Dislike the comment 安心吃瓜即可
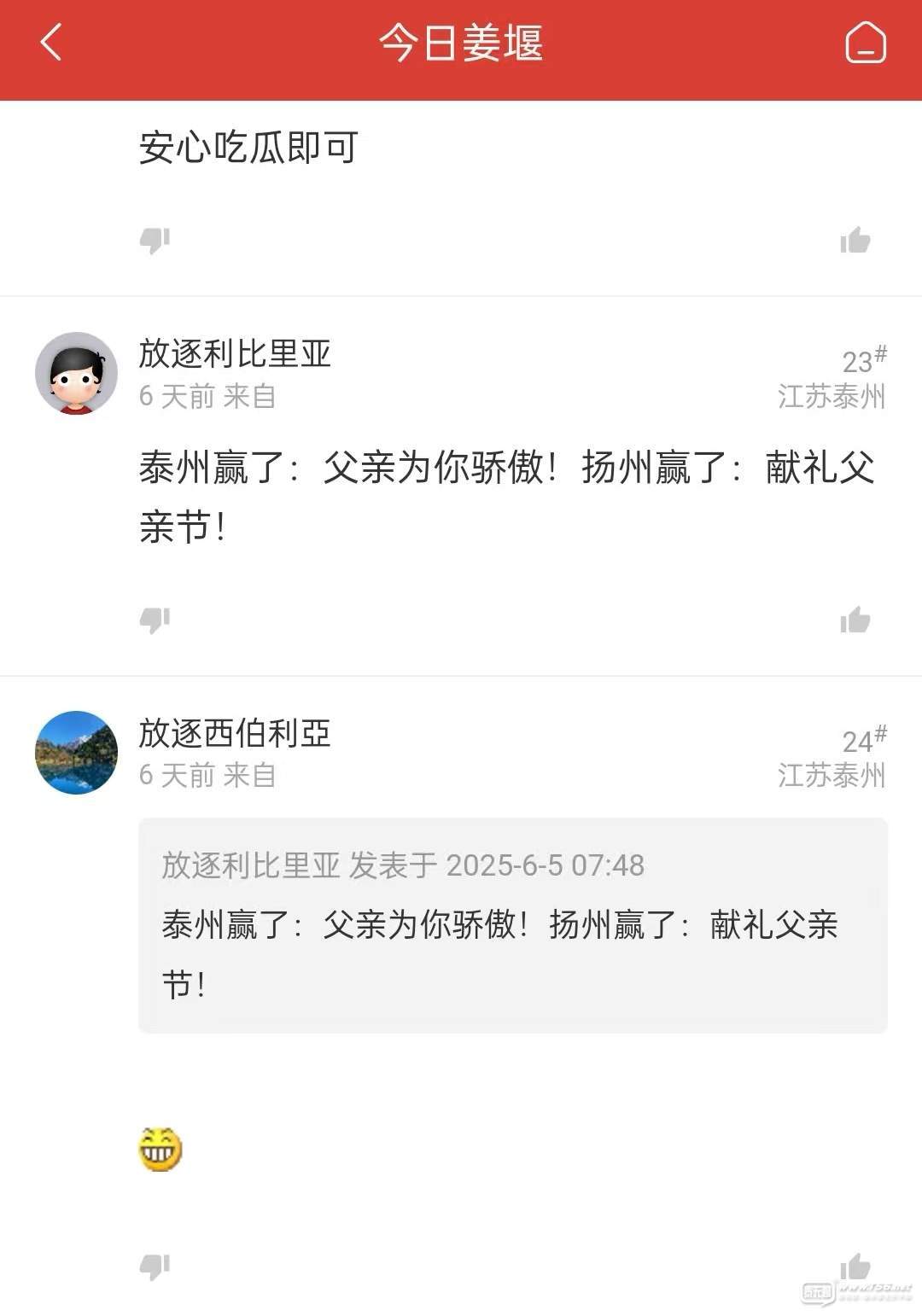922x1316 pixels. [x=155, y=241]
